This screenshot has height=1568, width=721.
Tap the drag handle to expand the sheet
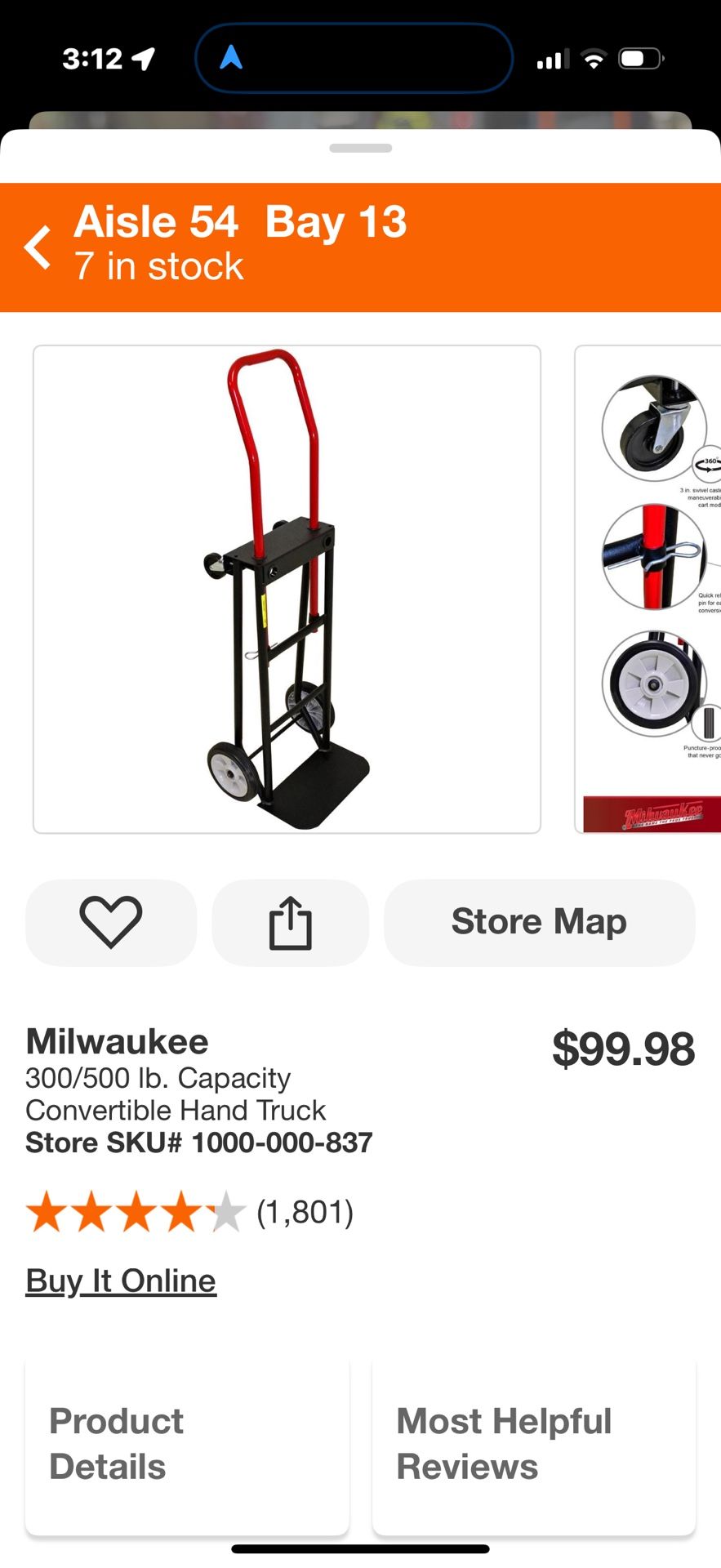tap(360, 148)
